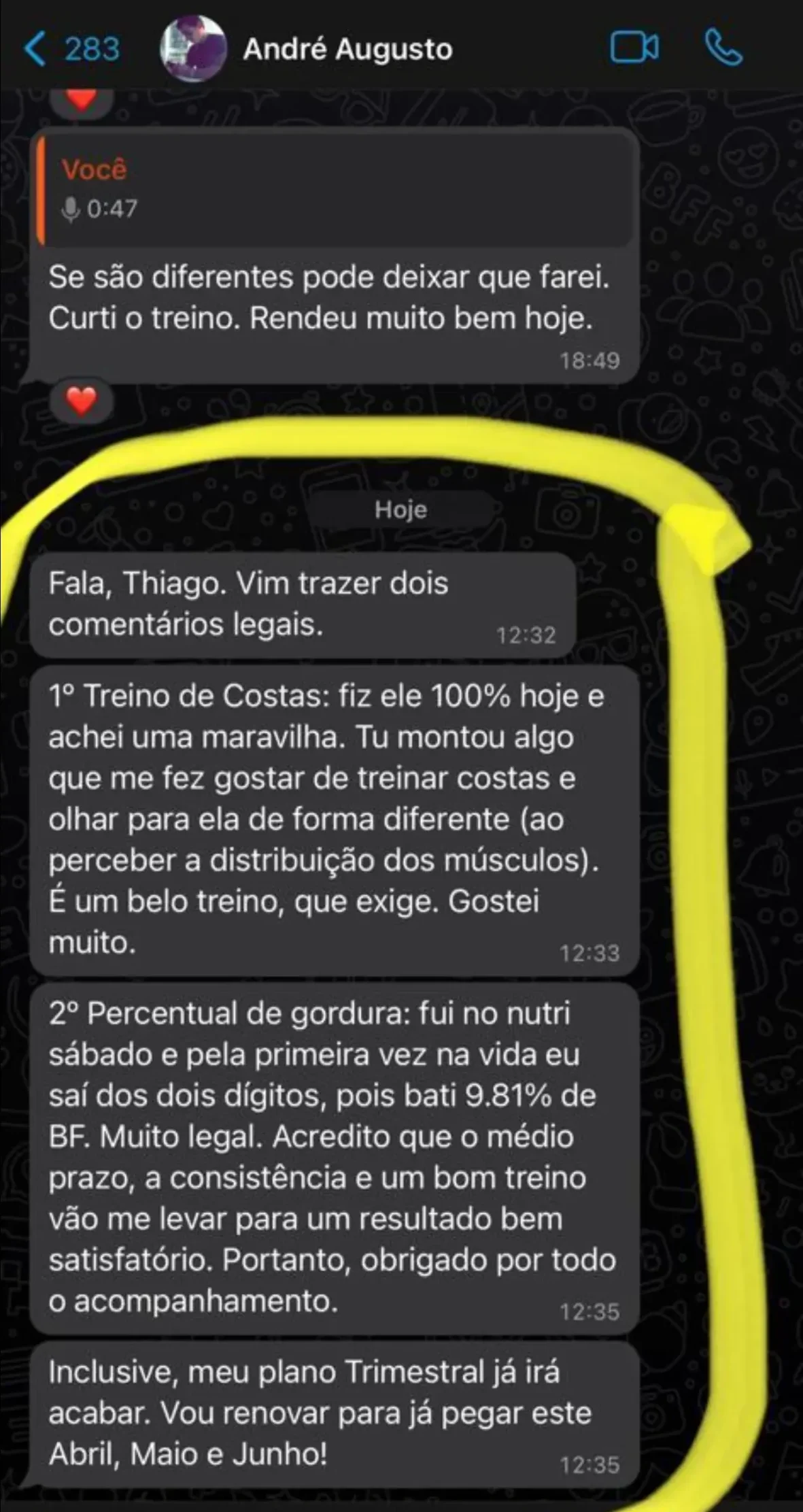Viewport: 803px width, 1512px height.
Task: Open André Augusto's contact info
Action: coord(347,49)
